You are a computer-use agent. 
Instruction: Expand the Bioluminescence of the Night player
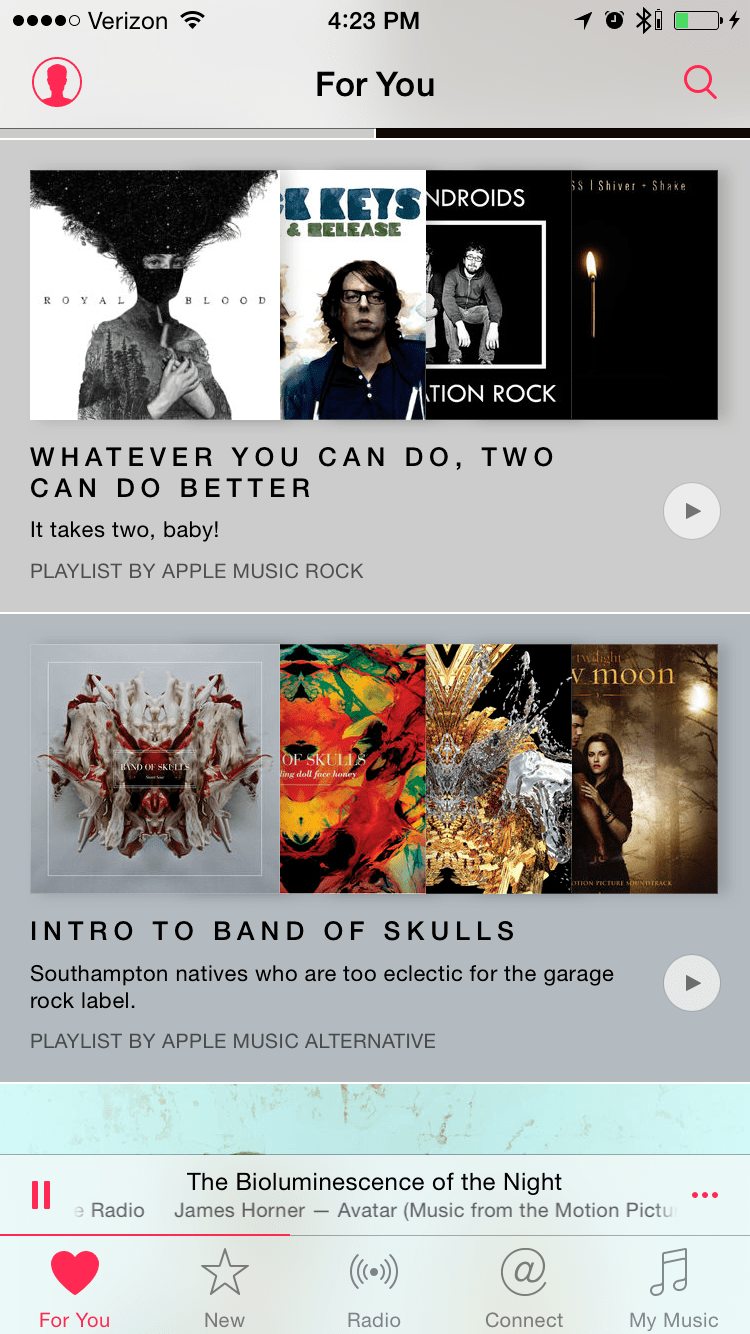click(375, 1195)
